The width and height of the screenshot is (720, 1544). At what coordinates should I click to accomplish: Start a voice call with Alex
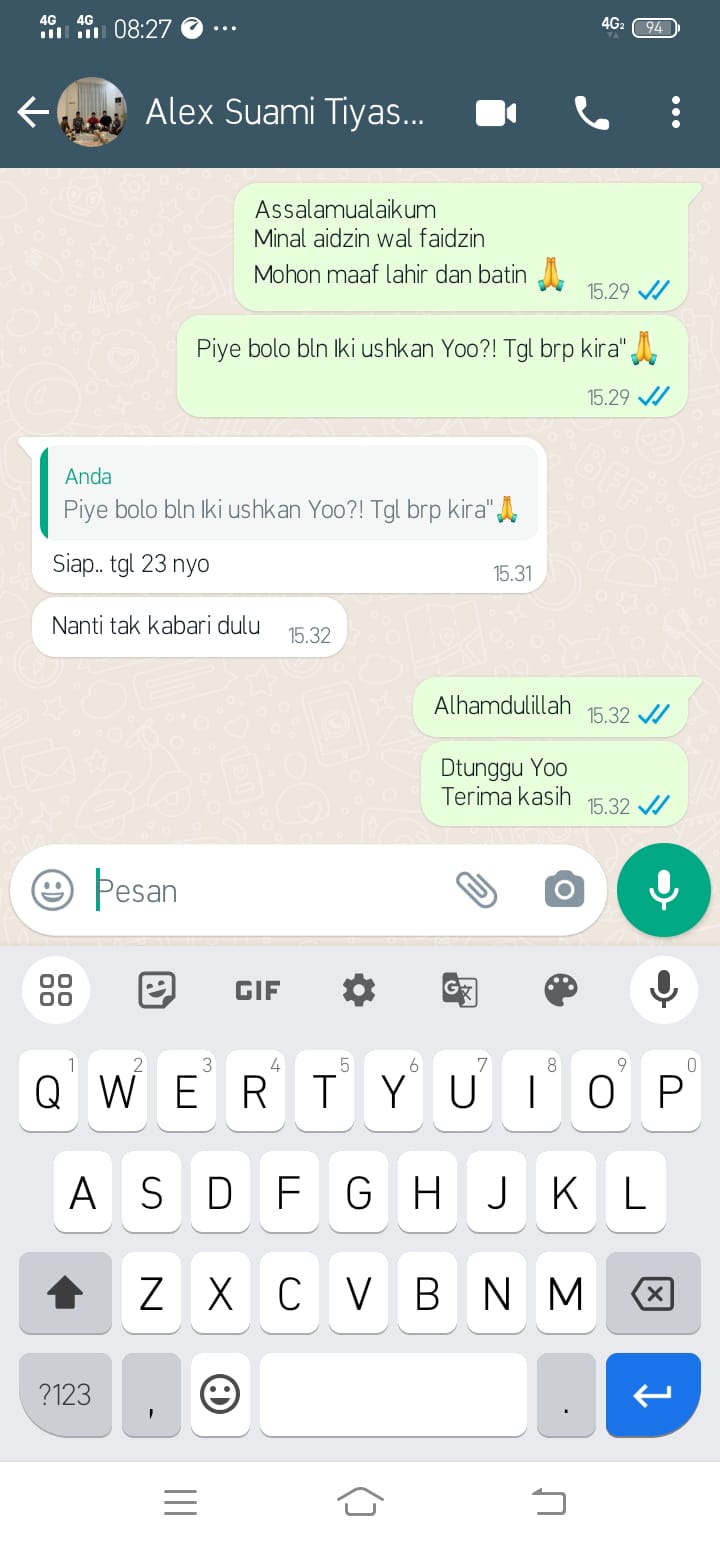click(x=592, y=113)
